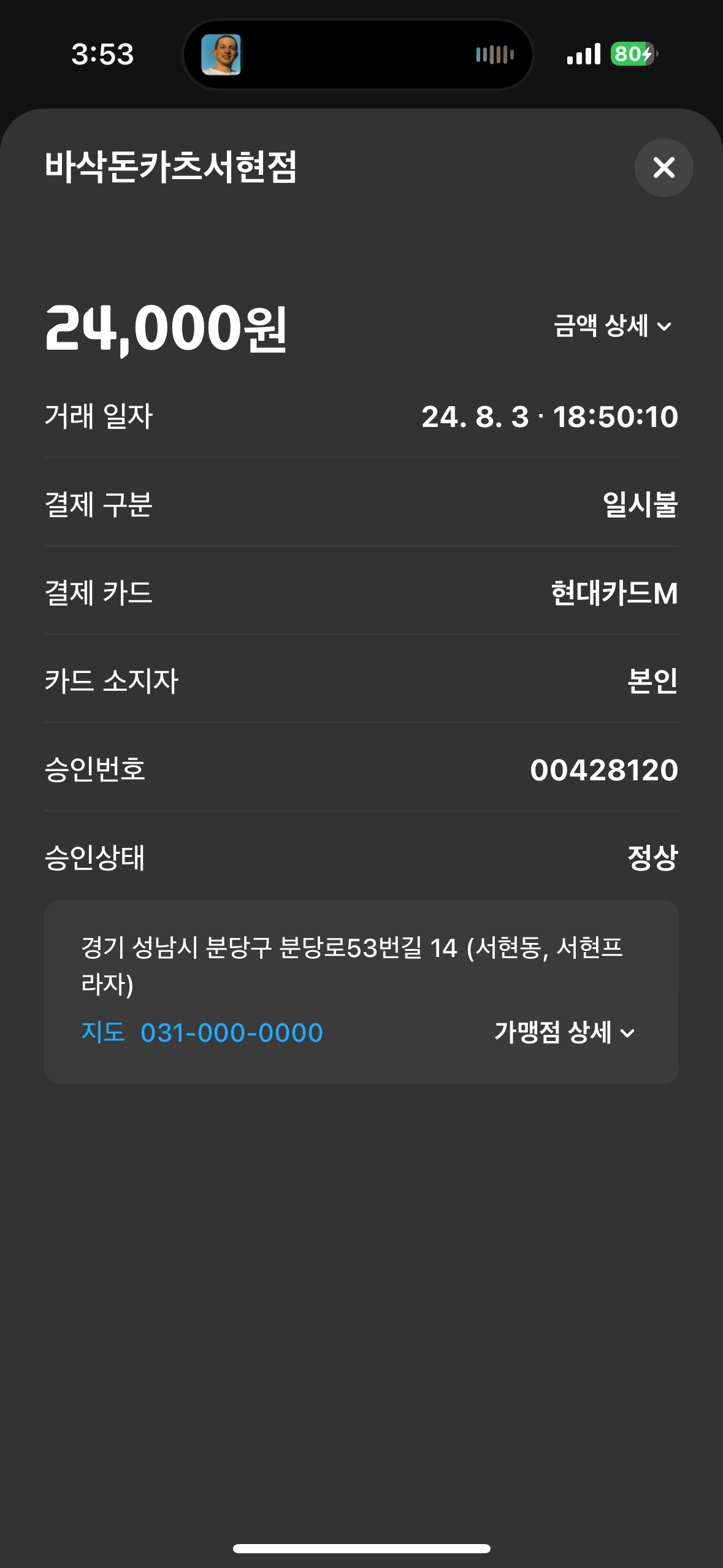Viewport: 723px width, 1568px height.
Task: Tap the cellular signal strength icon
Action: 584,55
